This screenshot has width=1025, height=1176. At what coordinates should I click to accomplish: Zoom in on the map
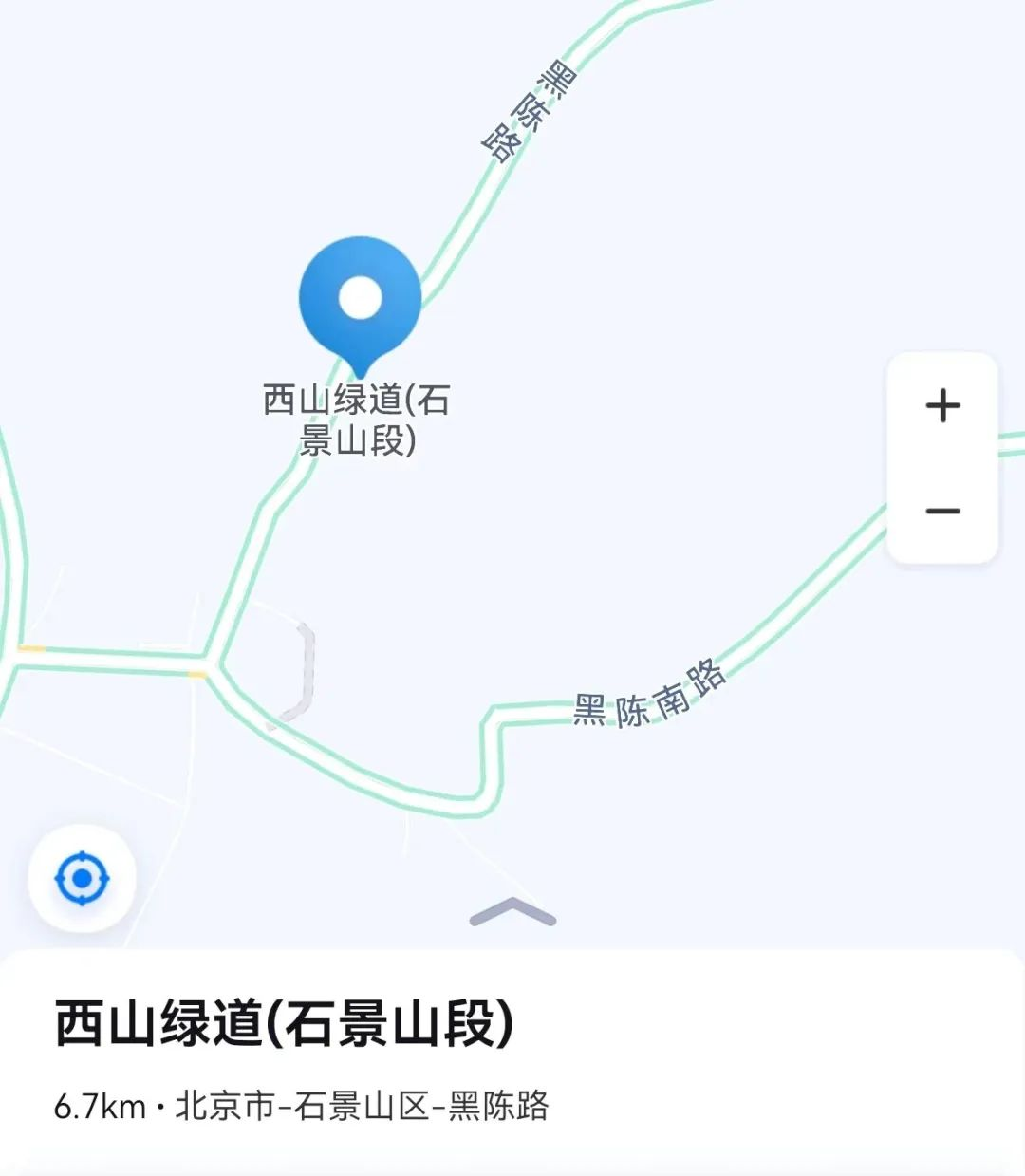[942, 405]
